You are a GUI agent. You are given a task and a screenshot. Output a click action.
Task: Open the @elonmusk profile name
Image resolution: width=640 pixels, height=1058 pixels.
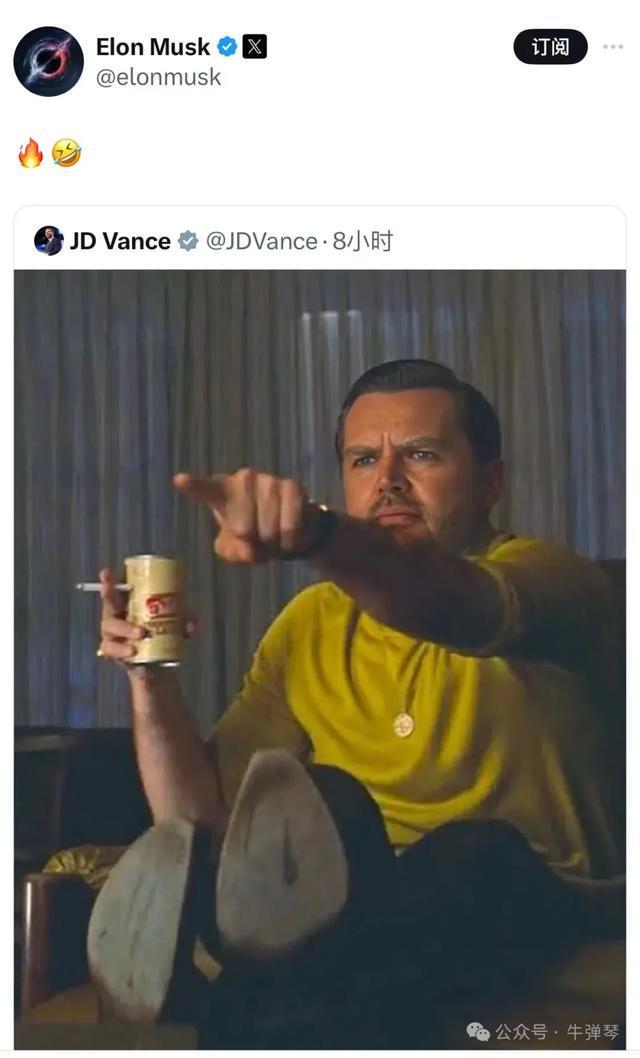click(x=158, y=77)
